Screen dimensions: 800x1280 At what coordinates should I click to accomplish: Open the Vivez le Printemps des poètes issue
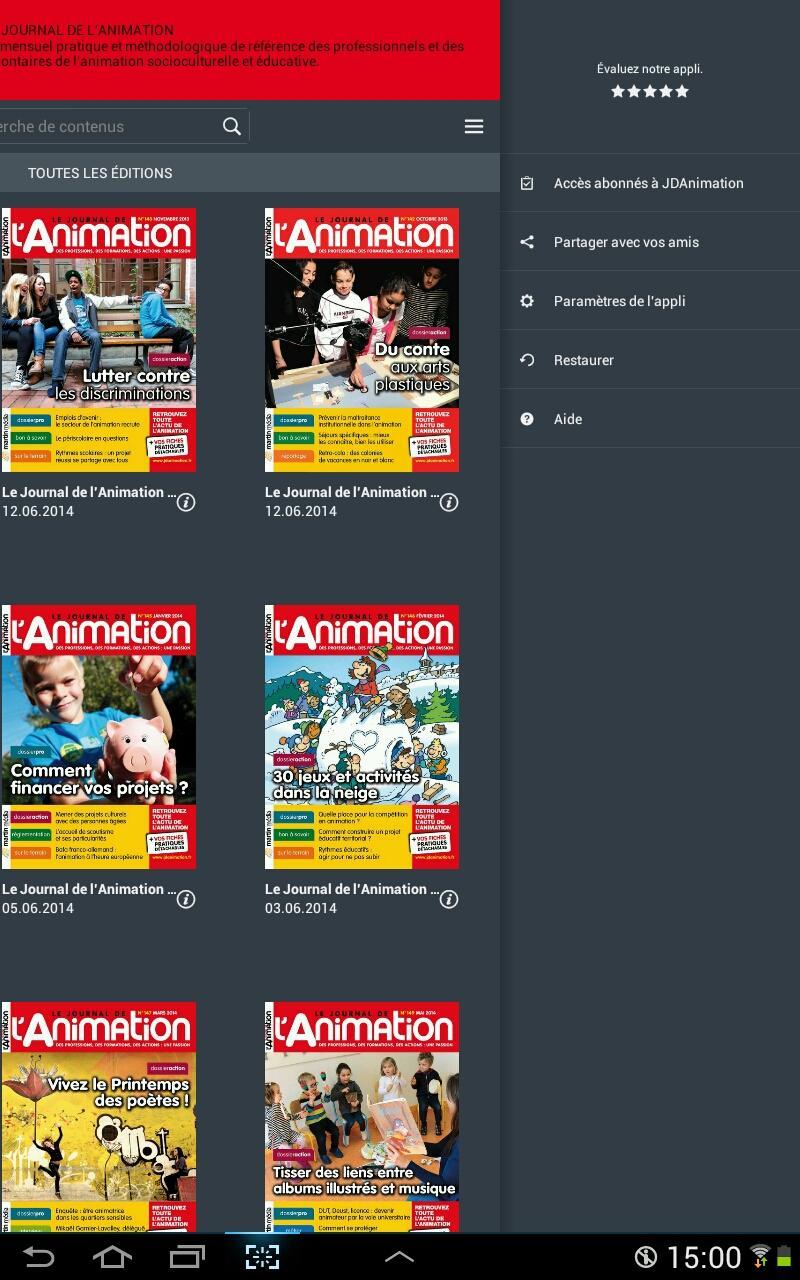(99, 1115)
